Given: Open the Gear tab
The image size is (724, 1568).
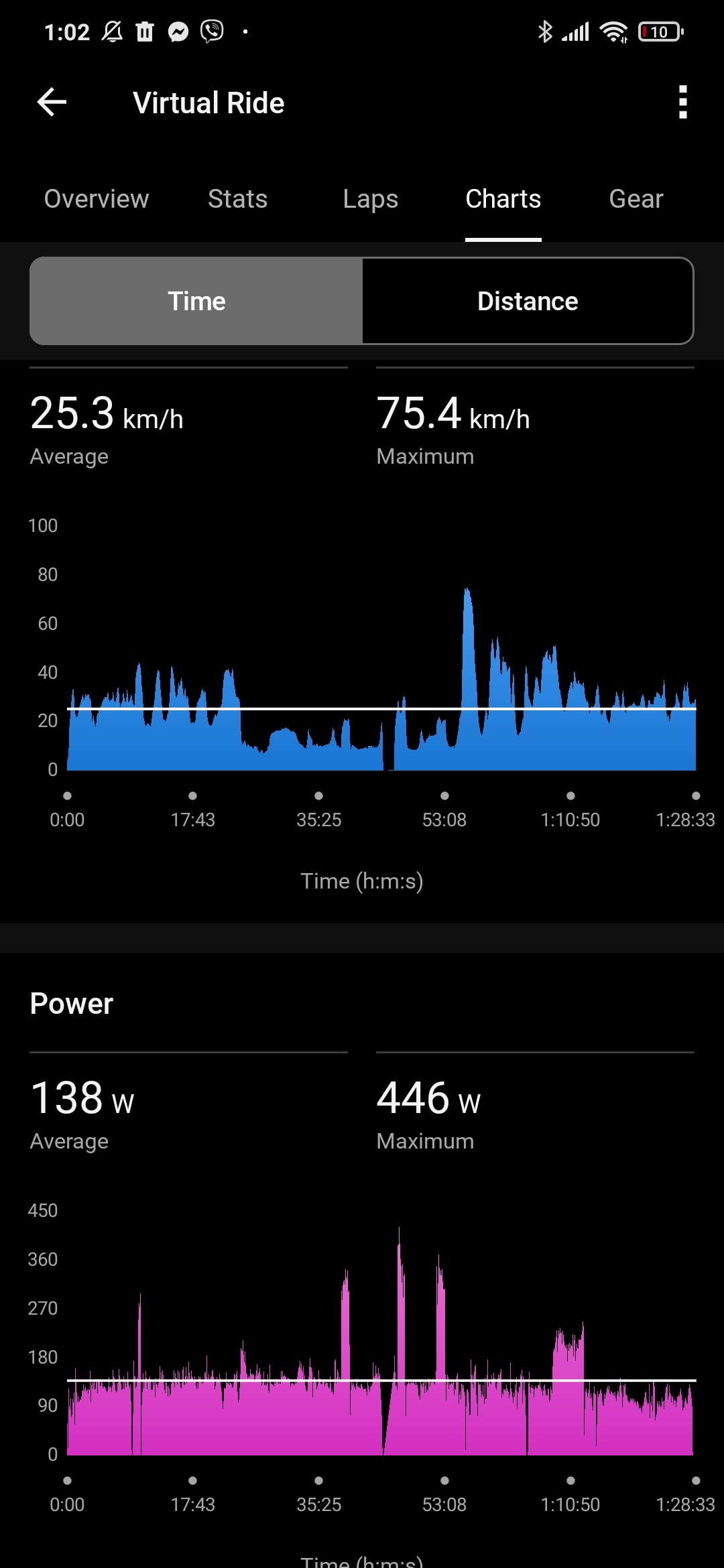Looking at the screenshot, I should pos(635,199).
